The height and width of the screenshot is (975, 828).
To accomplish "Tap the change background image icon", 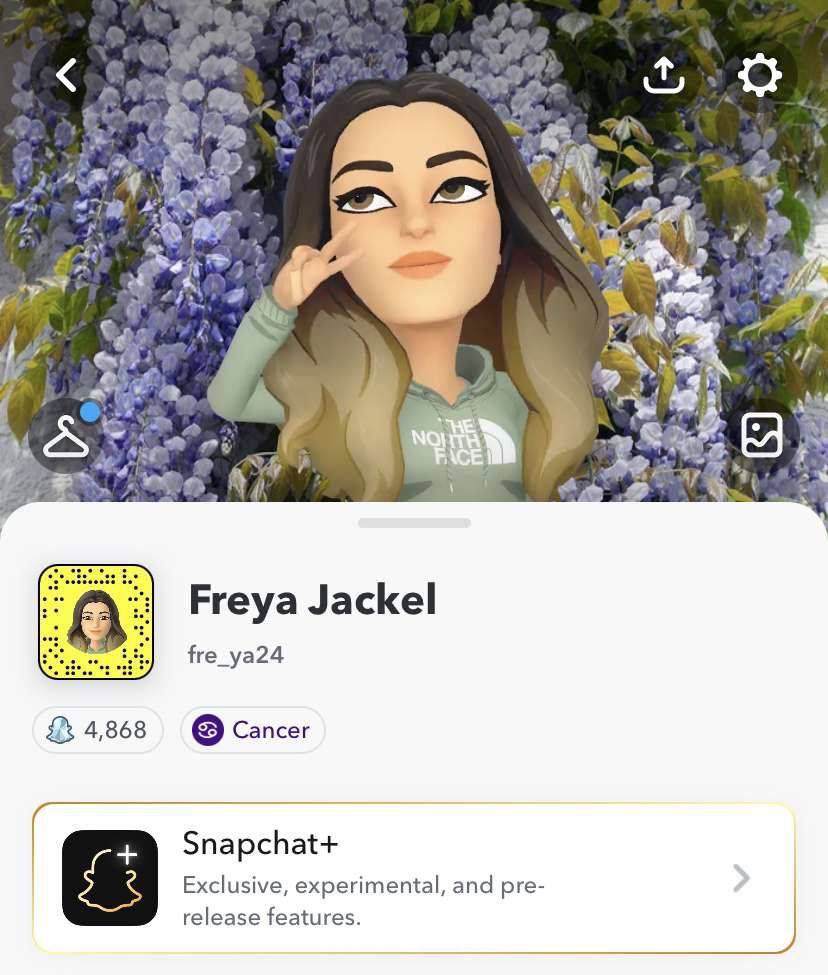I will [762, 435].
